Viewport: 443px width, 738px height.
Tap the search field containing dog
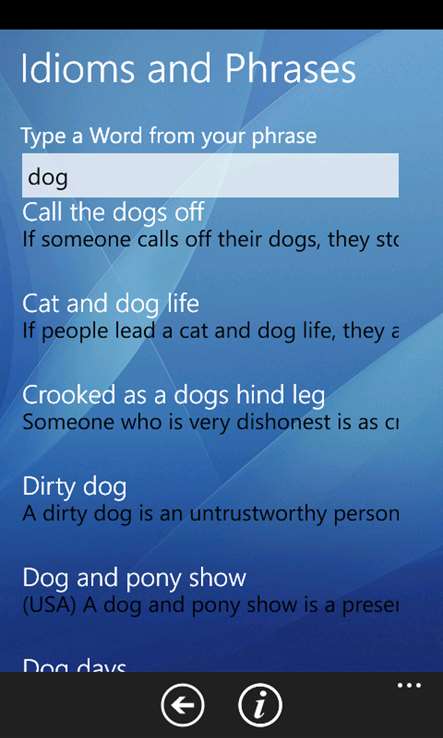pyautogui.click(x=210, y=176)
